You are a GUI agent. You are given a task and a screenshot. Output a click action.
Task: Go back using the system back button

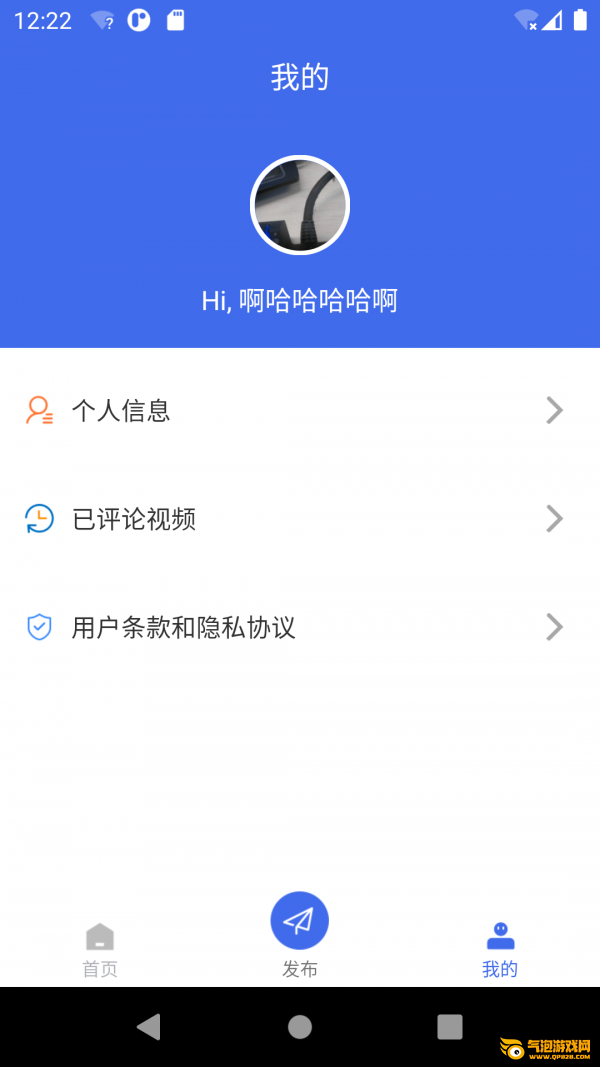point(149,1026)
